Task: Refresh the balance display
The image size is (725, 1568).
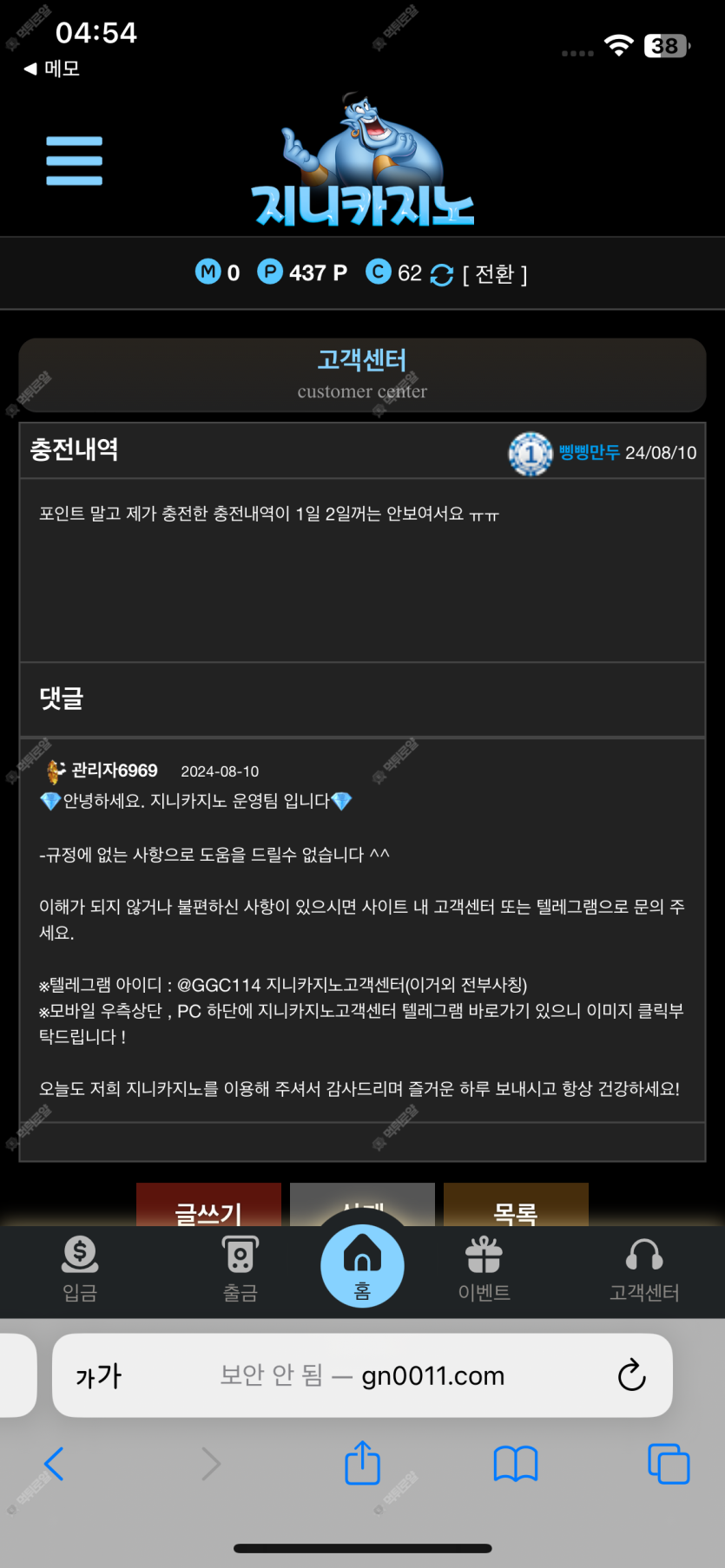Action: 441,275
